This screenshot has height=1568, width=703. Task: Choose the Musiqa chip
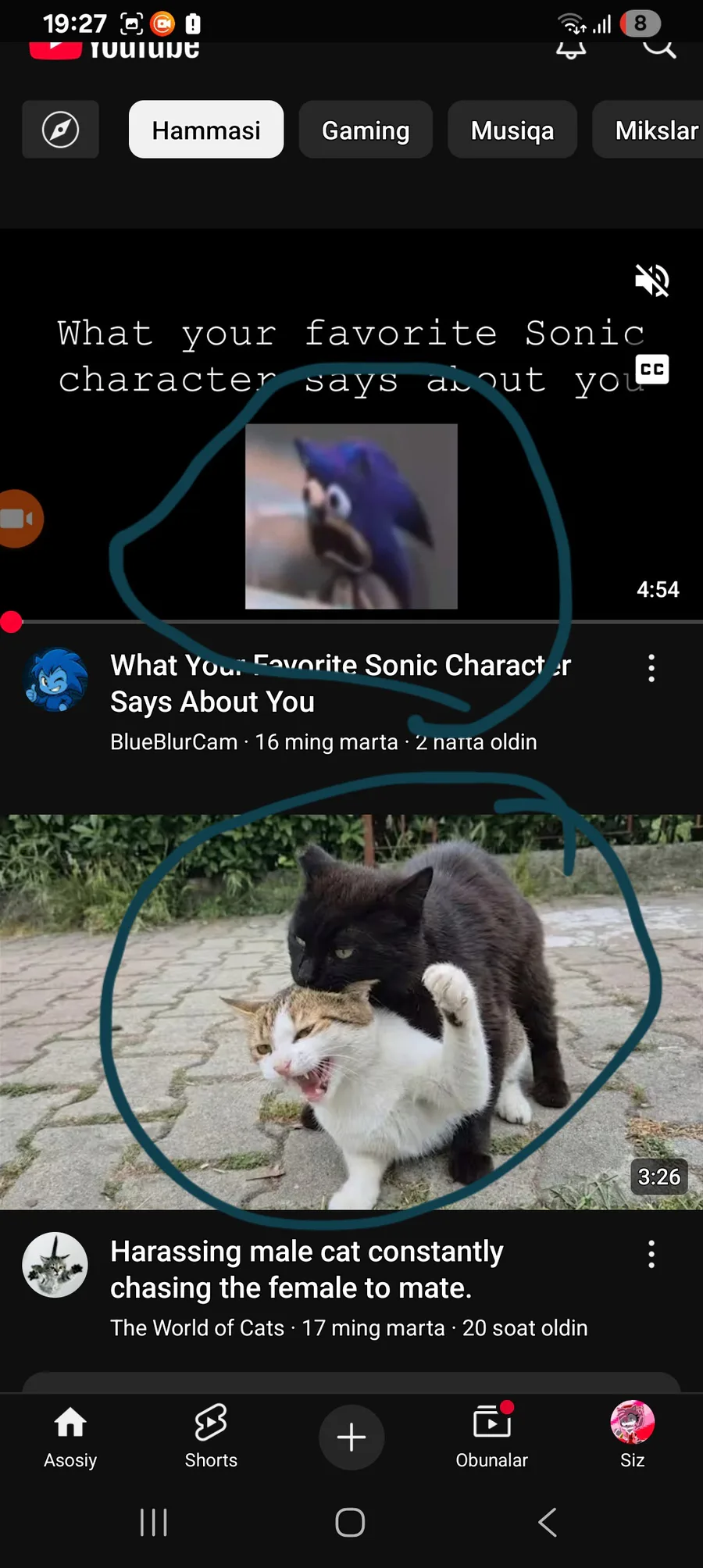coord(512,130)
